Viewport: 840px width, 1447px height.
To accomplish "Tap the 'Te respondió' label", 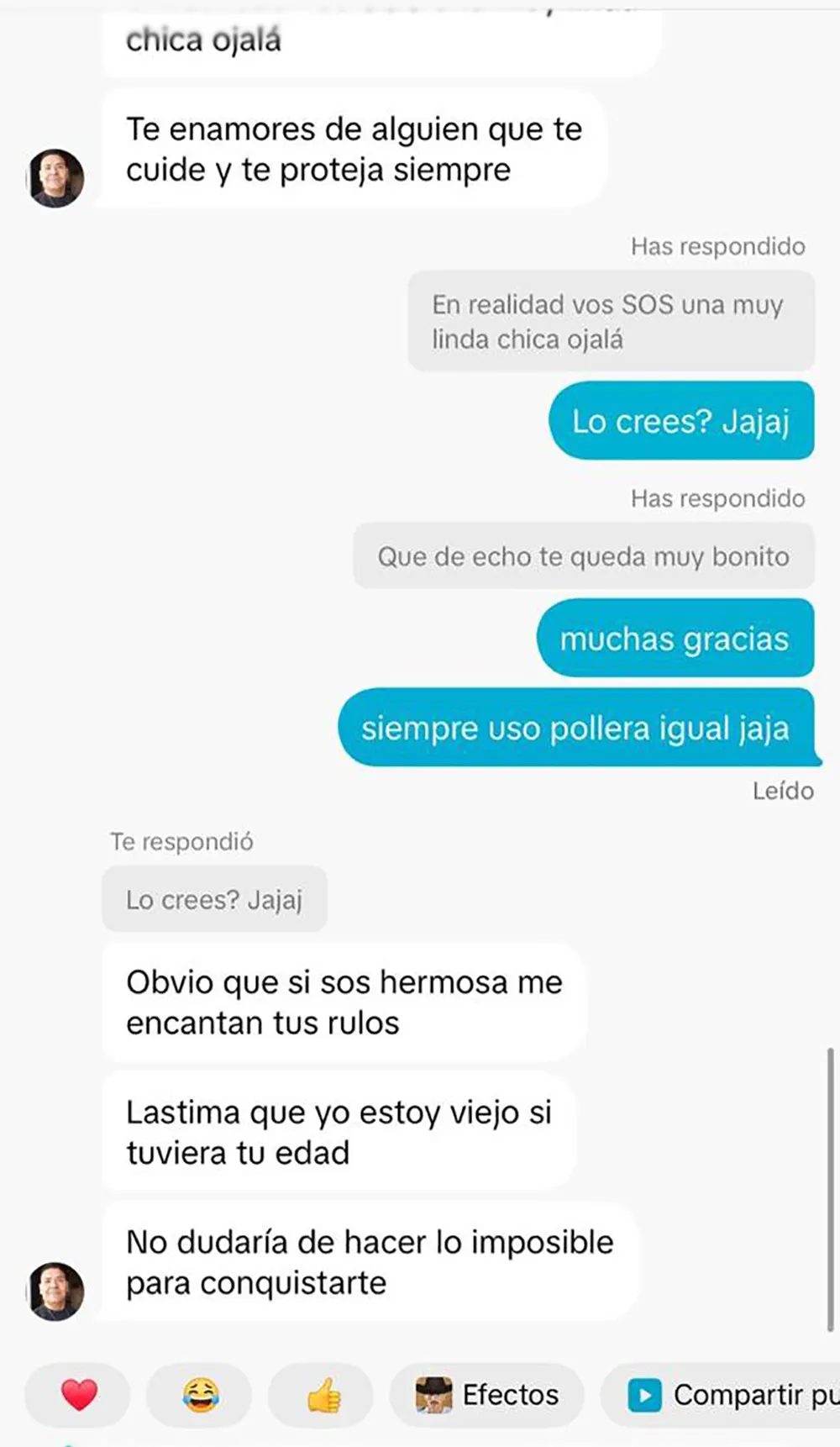I will point(181,841).
